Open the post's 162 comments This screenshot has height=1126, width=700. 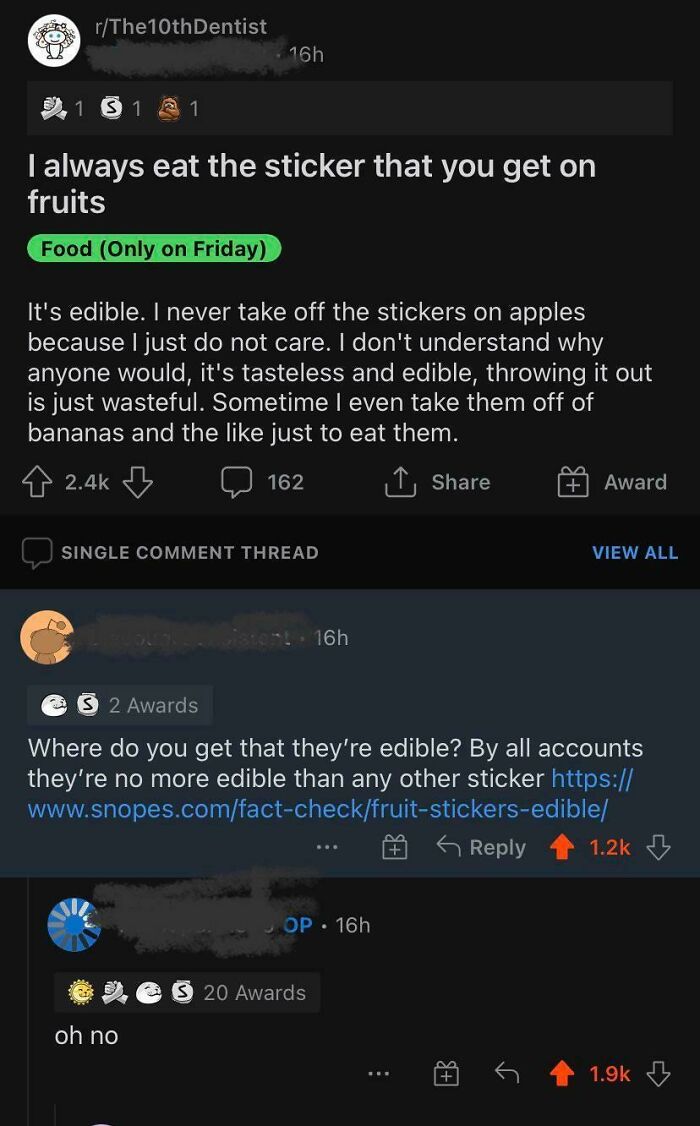[x=263, y=482]
